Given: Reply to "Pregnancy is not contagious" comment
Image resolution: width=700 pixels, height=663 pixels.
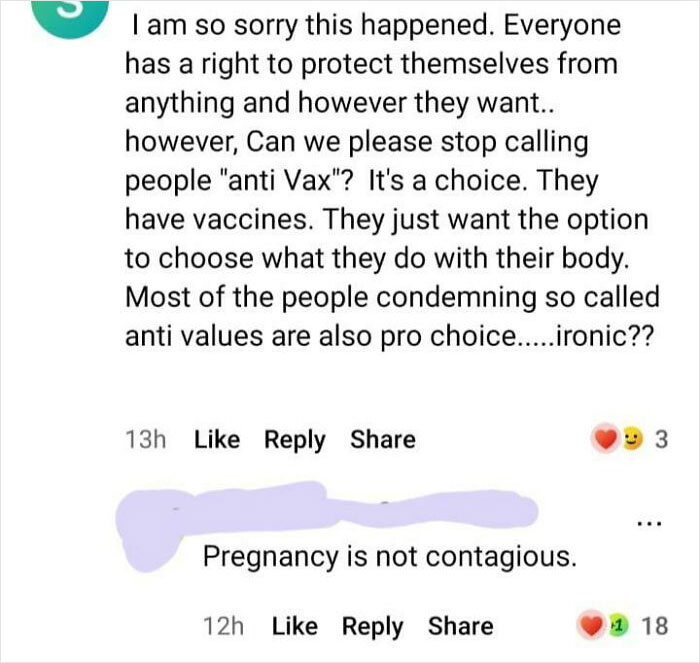Looking at the screenshot, I should point(372,626).
